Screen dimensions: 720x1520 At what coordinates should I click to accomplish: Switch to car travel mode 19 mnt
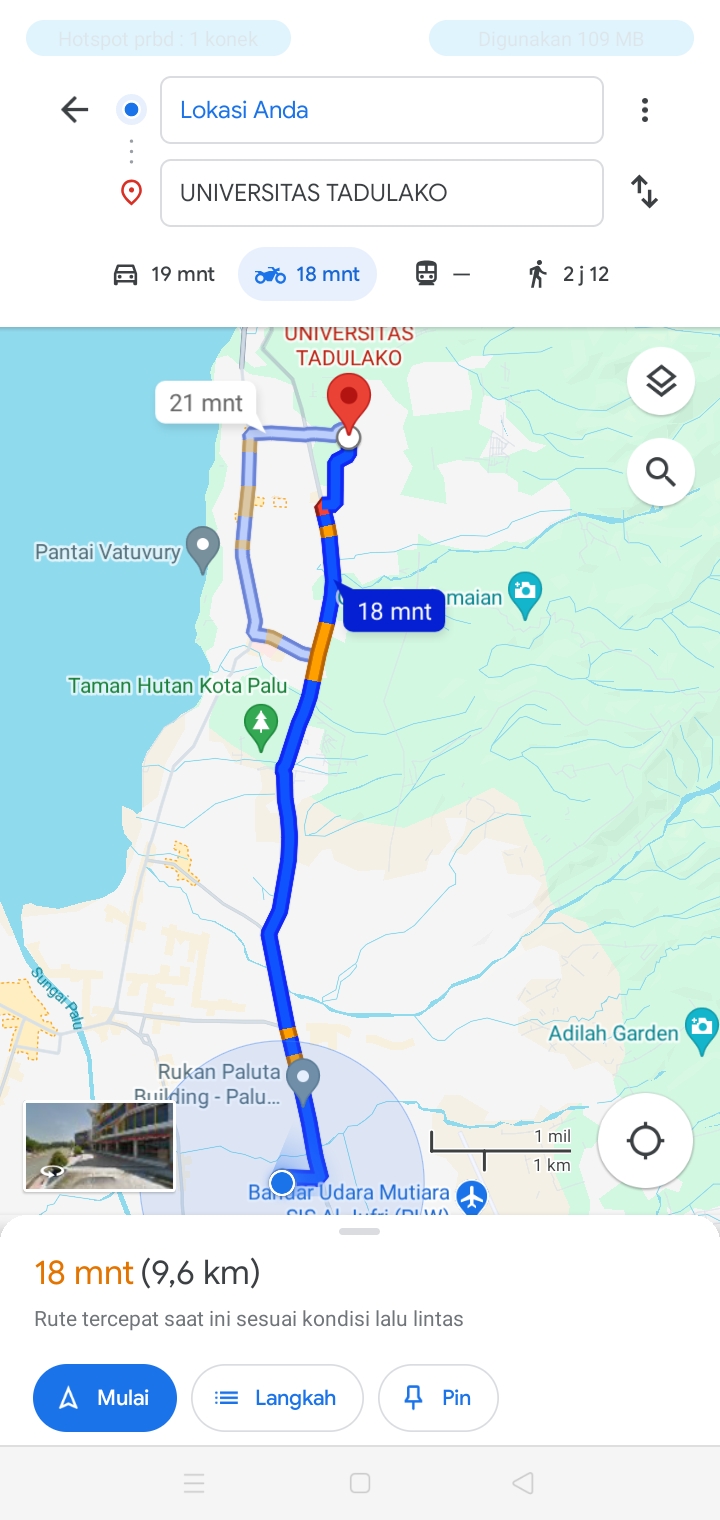tap(164, 274)
